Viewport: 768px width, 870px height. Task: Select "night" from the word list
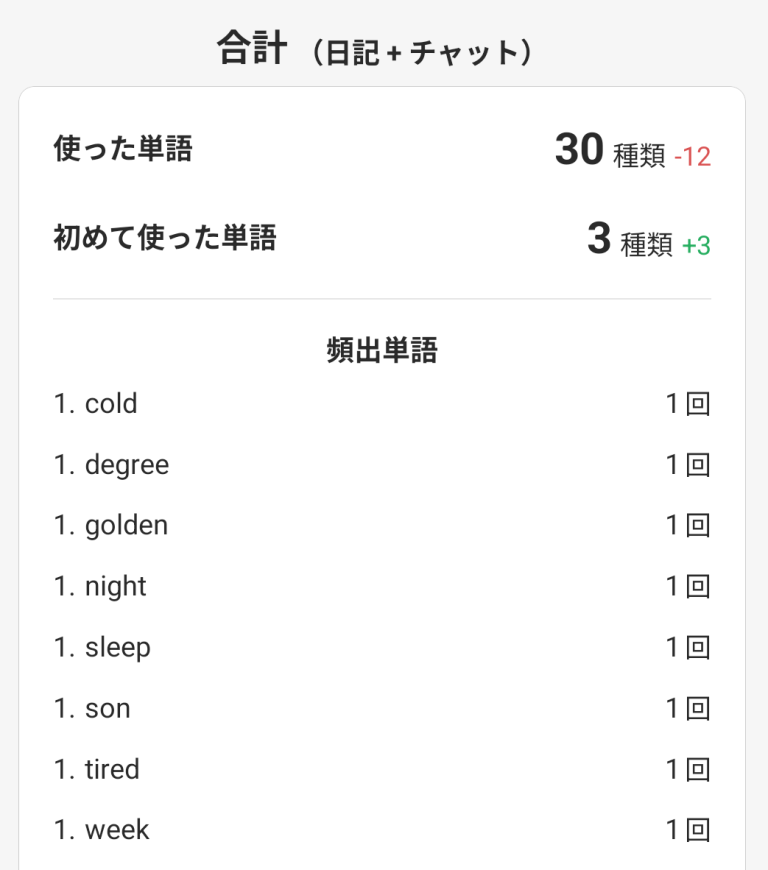click(x=115, y=586)
